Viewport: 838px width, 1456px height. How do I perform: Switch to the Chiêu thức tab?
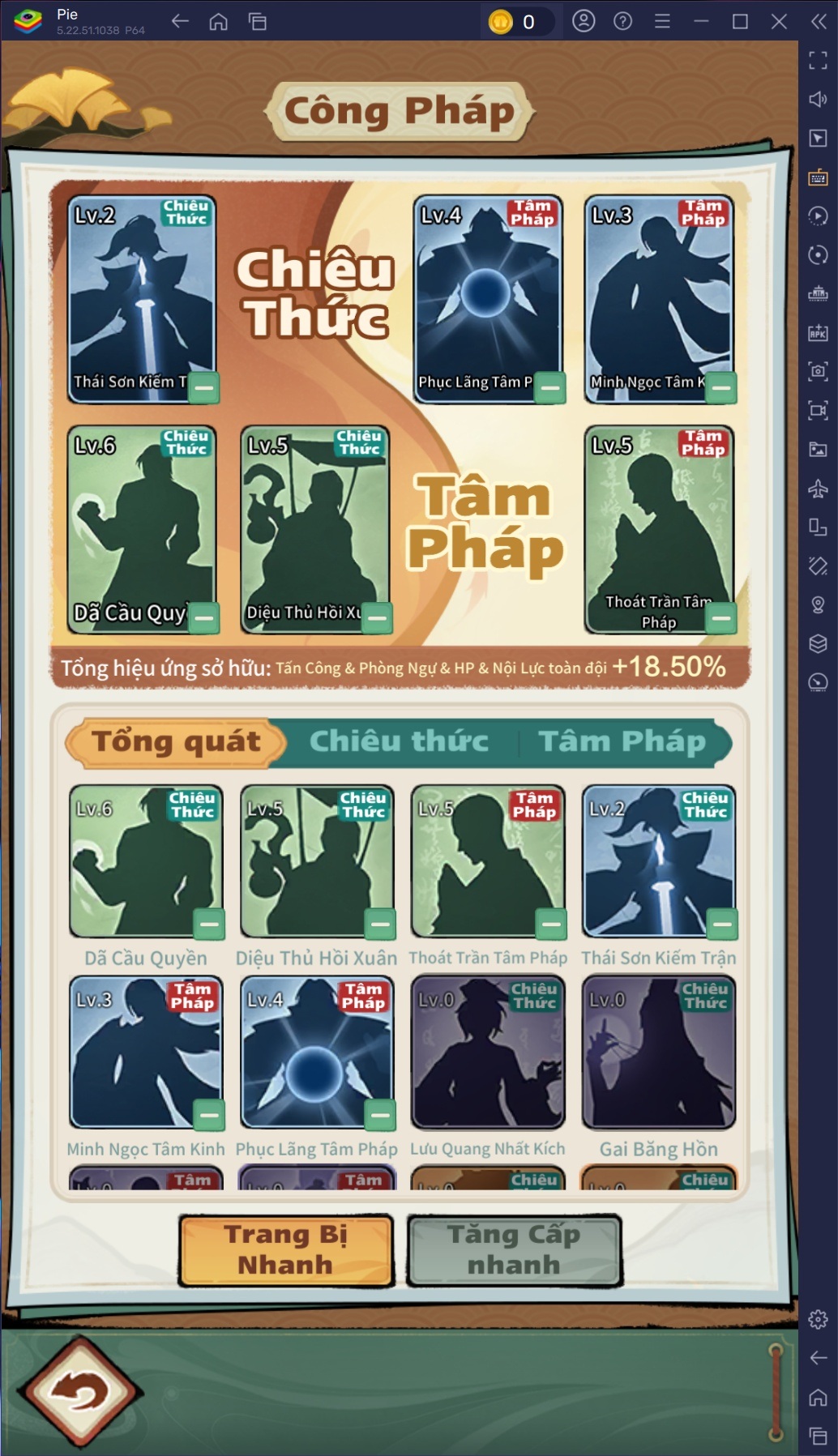pyautogui.click(x=399, y=741)
